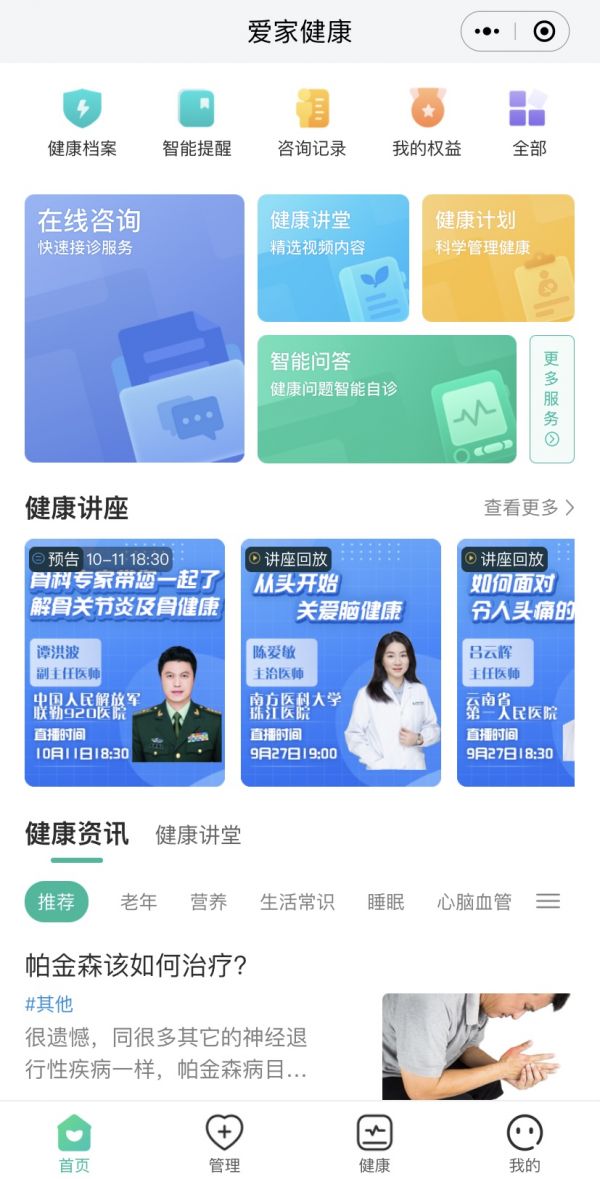
Task: Tap 更多服务 more services button
Action: (551, 399)
